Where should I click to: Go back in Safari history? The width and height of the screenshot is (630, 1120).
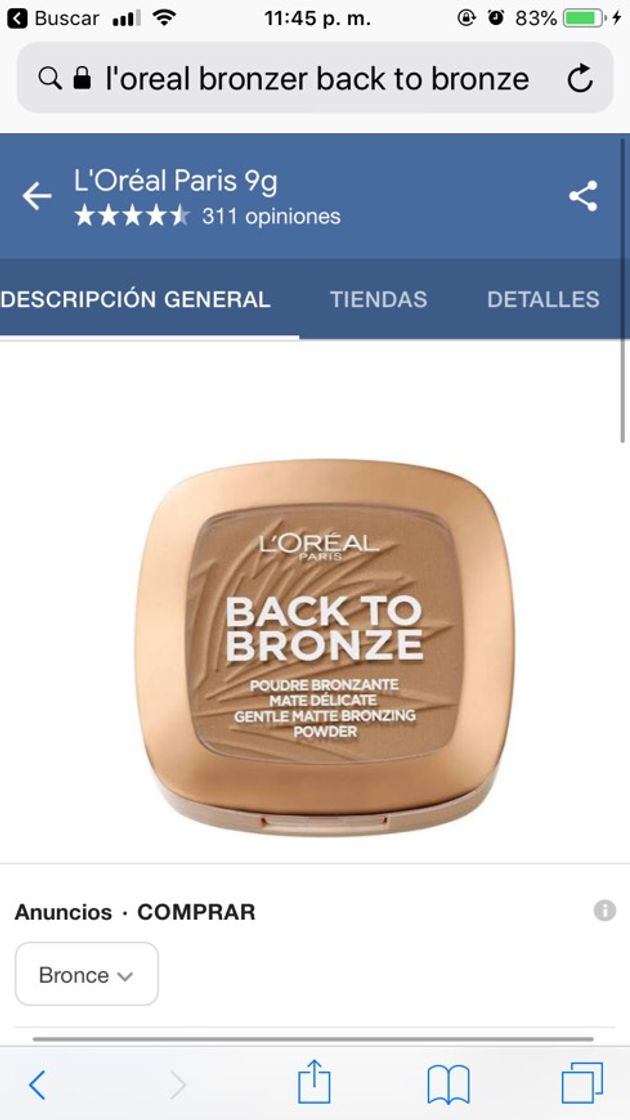point(37,1083)
